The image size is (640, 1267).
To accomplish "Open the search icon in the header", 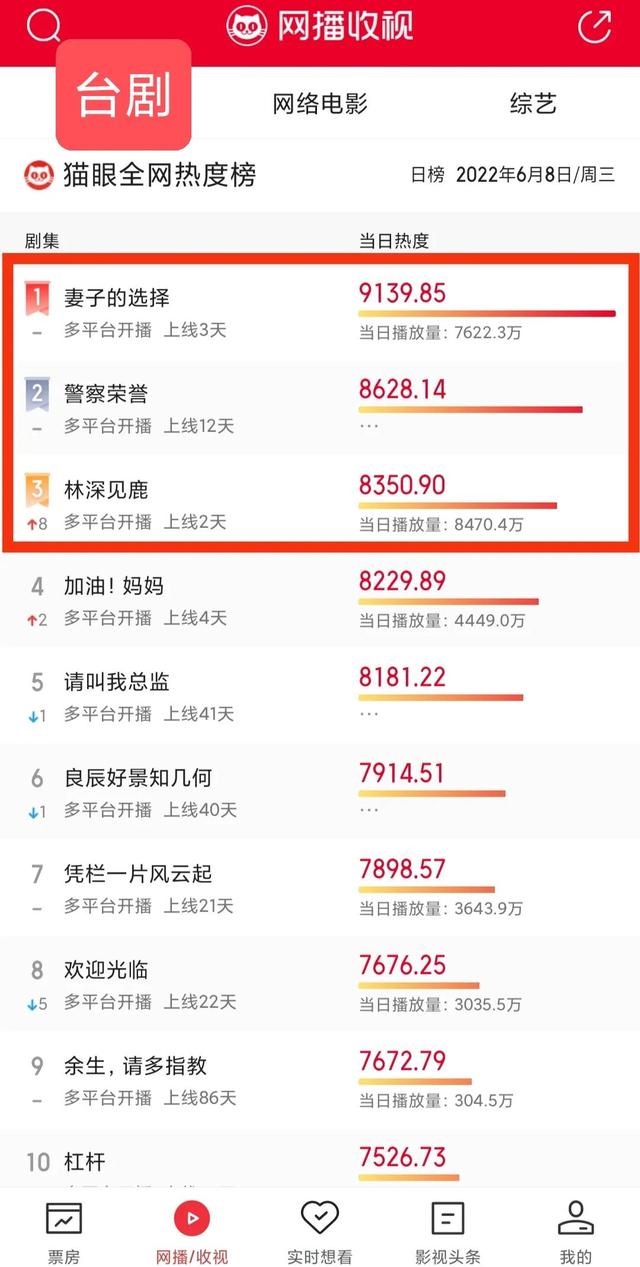I will pos(44,25).
